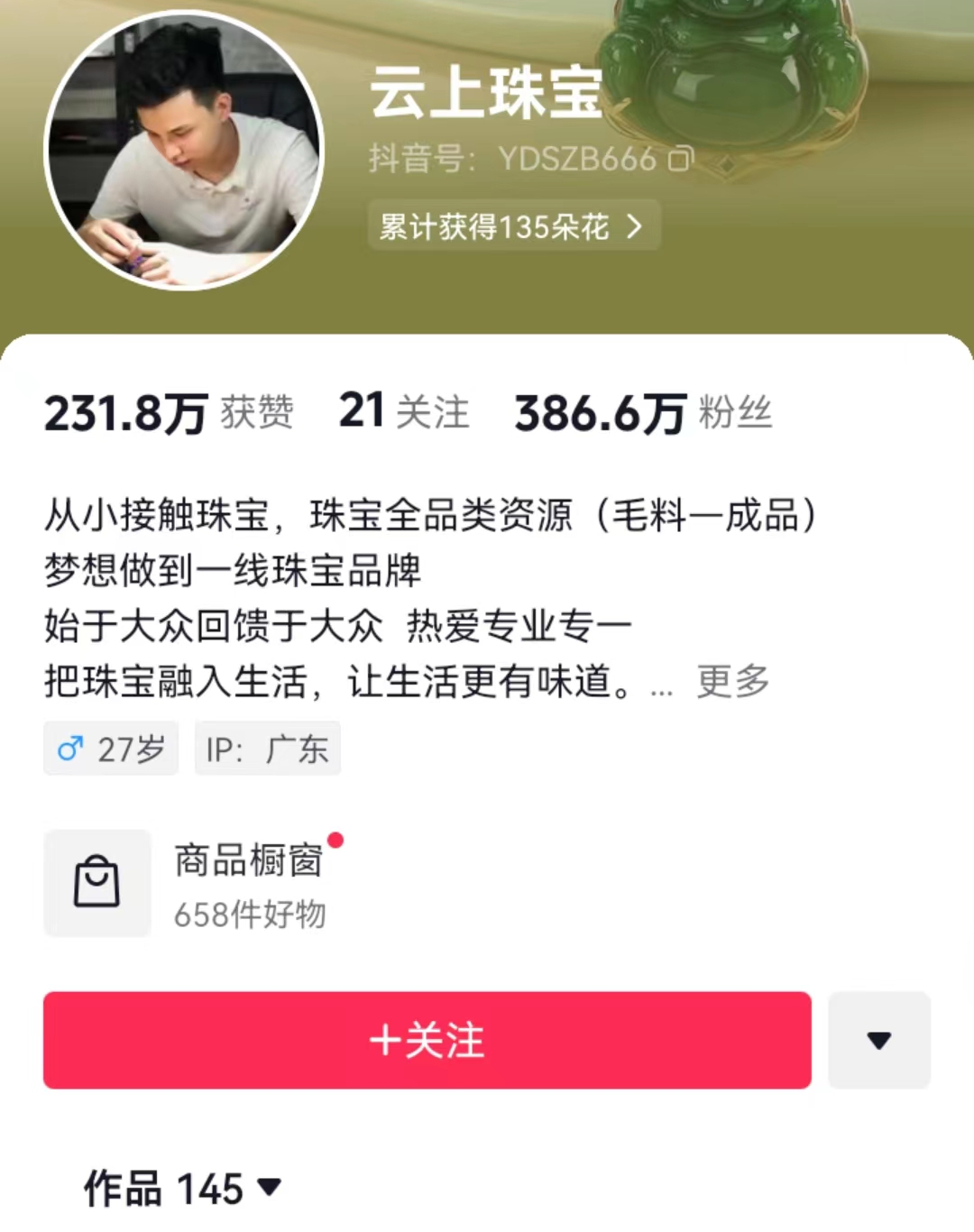Copy the Douyin ID YDSZB666

tap(681, 160)
